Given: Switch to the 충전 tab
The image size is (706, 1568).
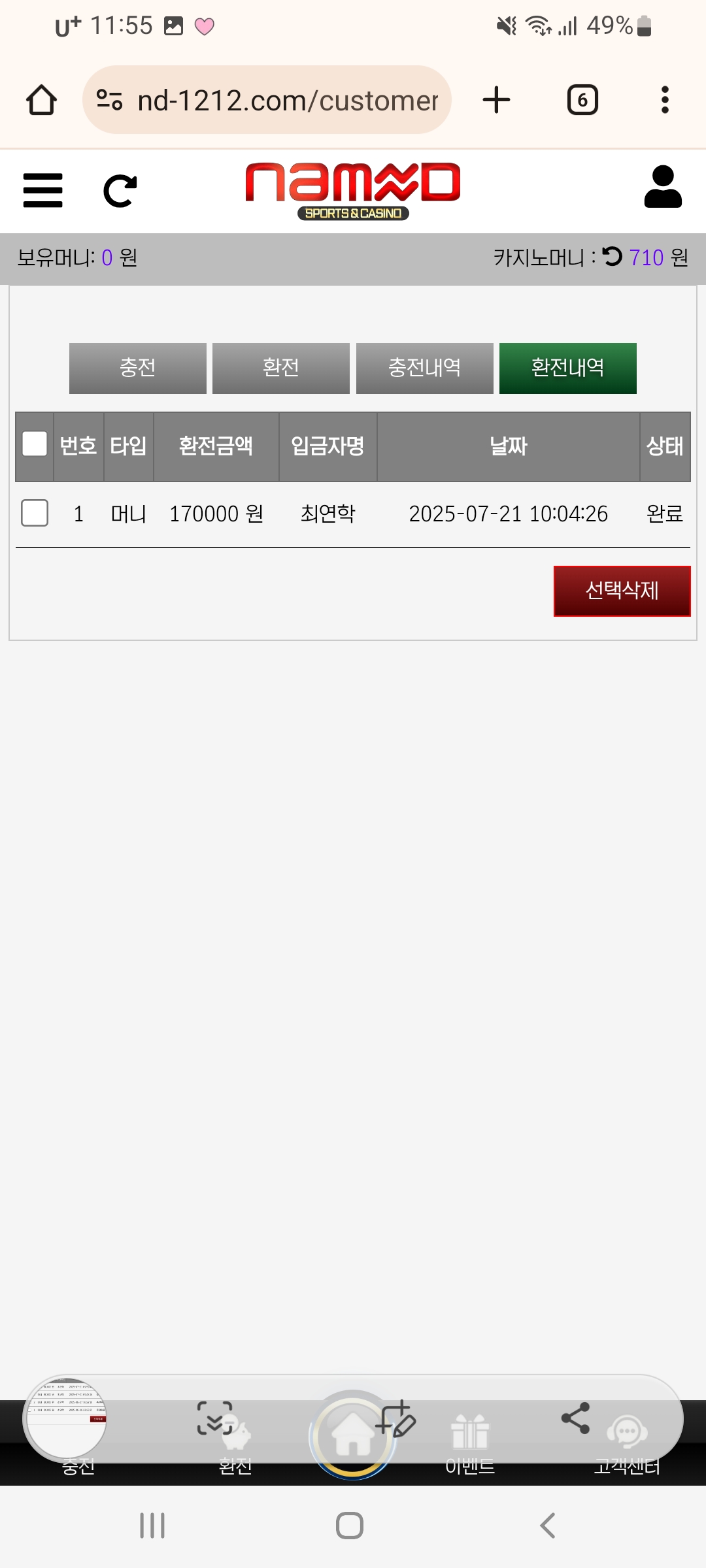Looking at the screenshot, I should [137, 368].
